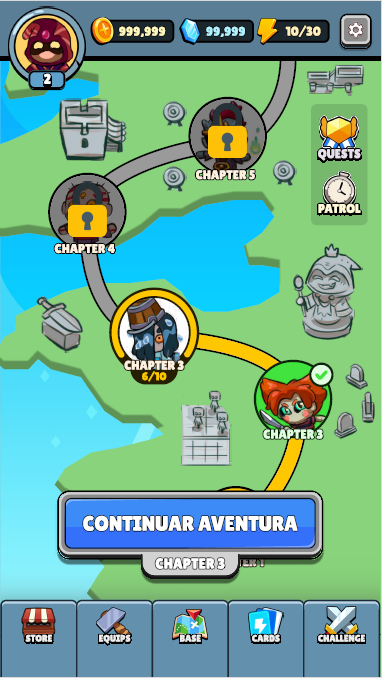Open the settings gear icon

(355, 30)
